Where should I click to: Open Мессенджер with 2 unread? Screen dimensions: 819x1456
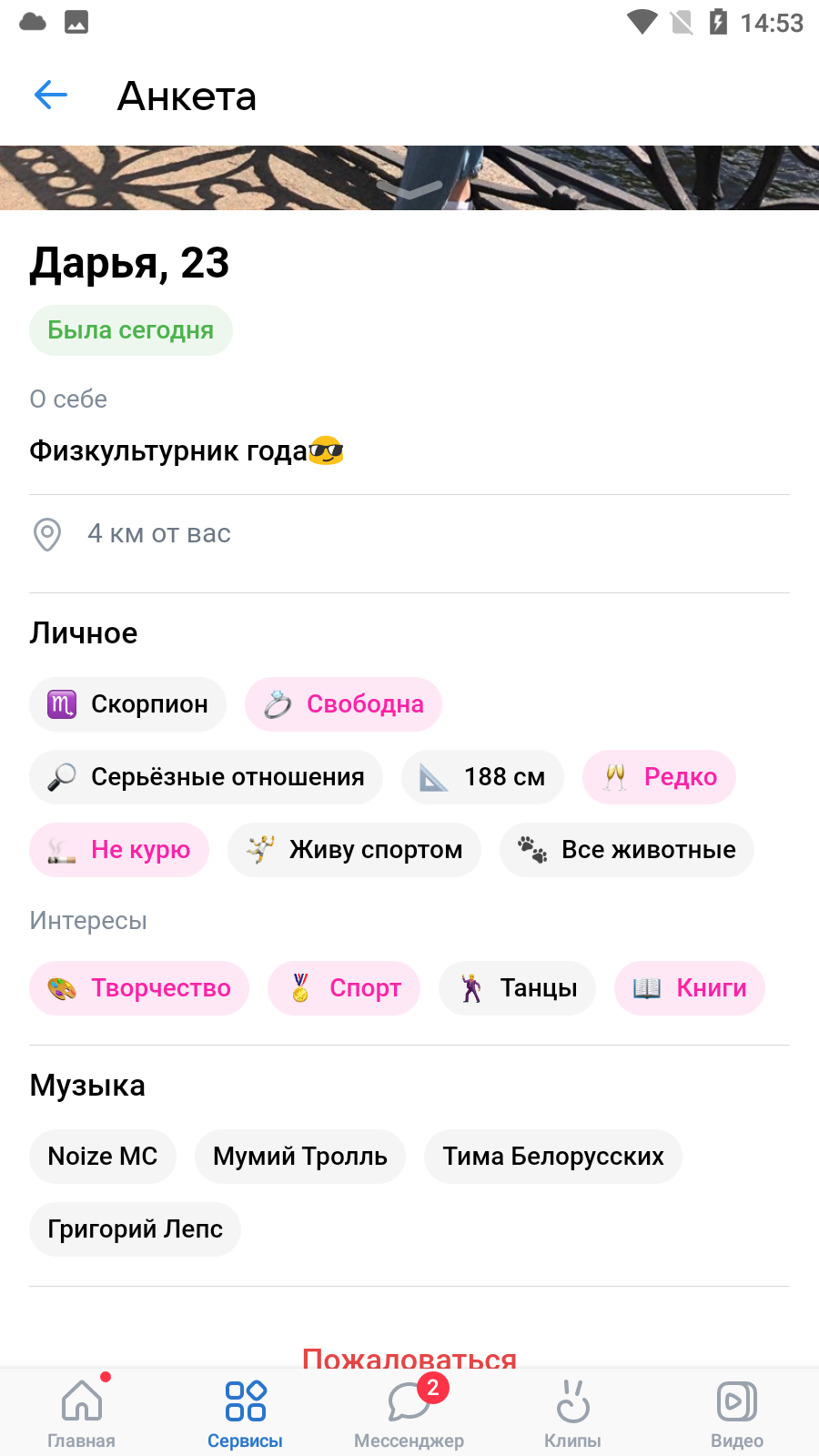409,1411
